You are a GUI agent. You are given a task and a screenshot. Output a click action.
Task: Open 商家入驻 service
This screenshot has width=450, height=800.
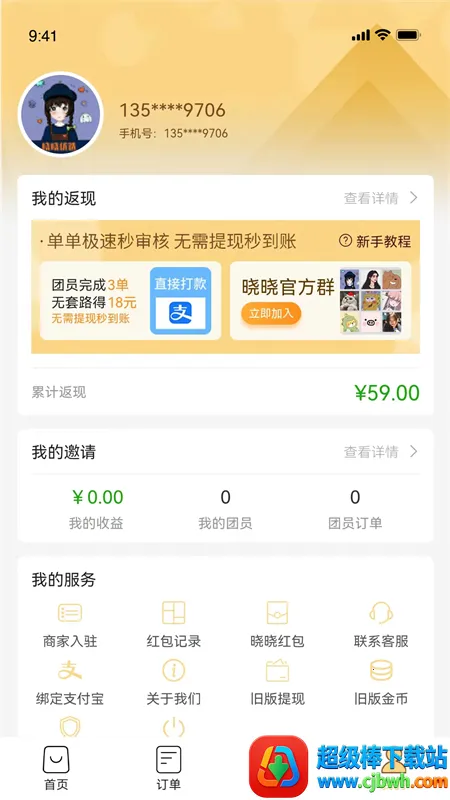[x=70, y=624]
